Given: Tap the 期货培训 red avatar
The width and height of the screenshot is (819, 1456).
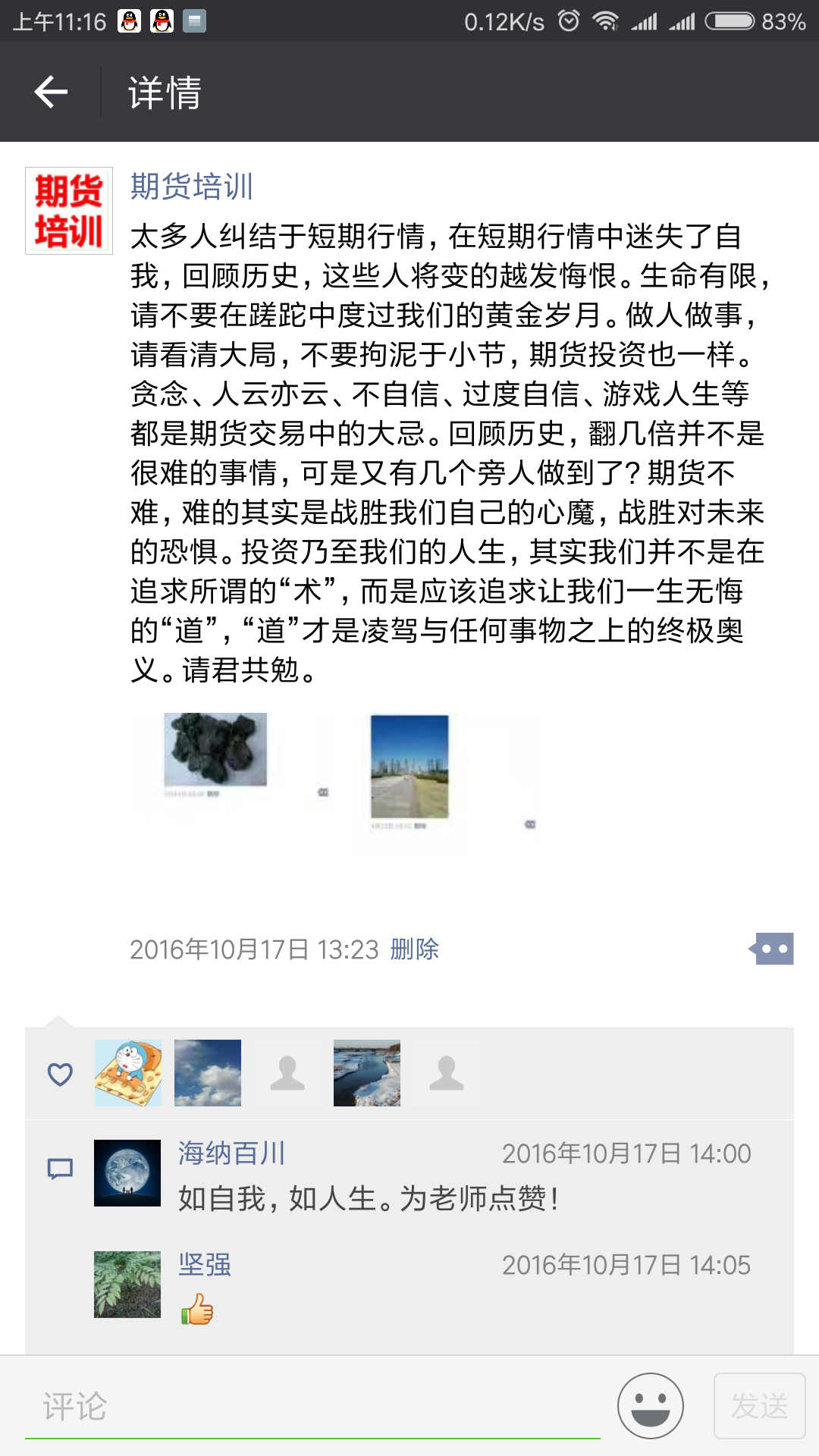Looking at the screenshot, I should [69, 211].
